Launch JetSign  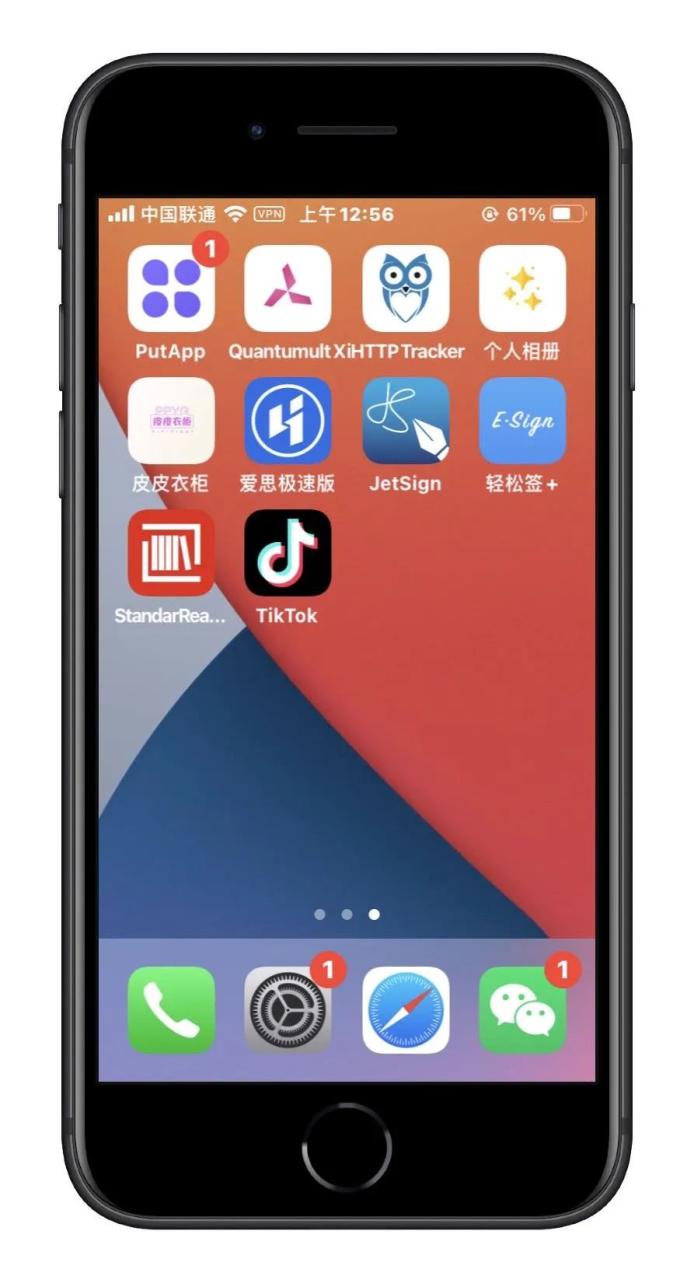click(x=405, y=421)
